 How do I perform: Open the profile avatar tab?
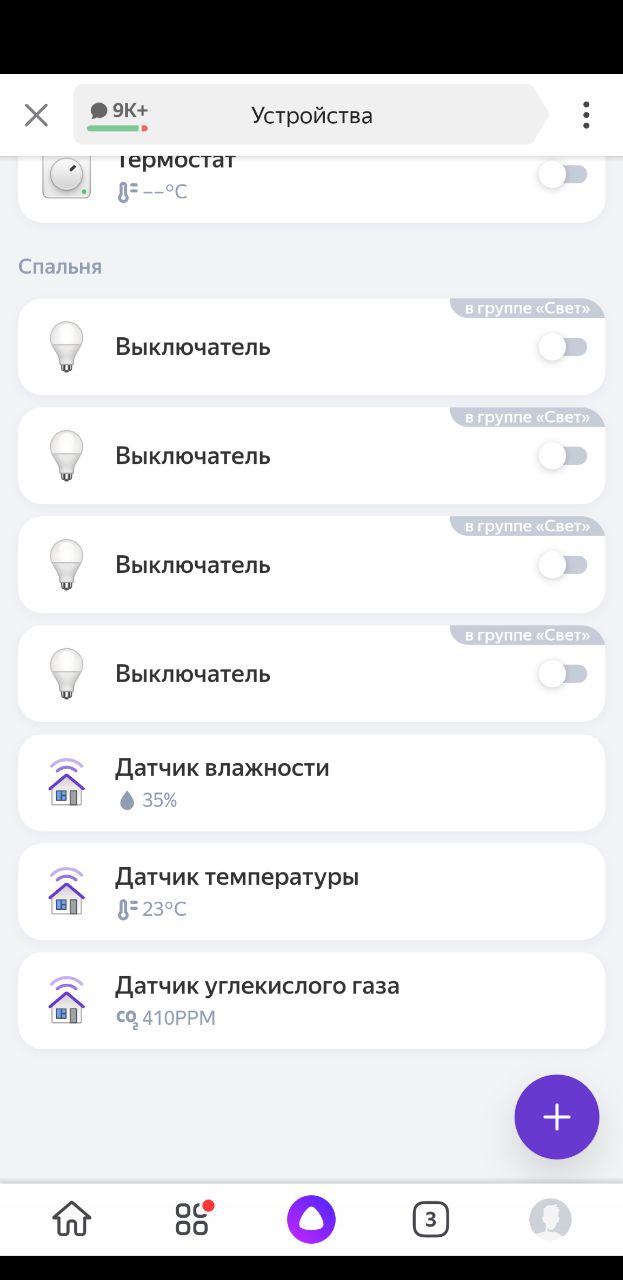tap(550, 1219)
